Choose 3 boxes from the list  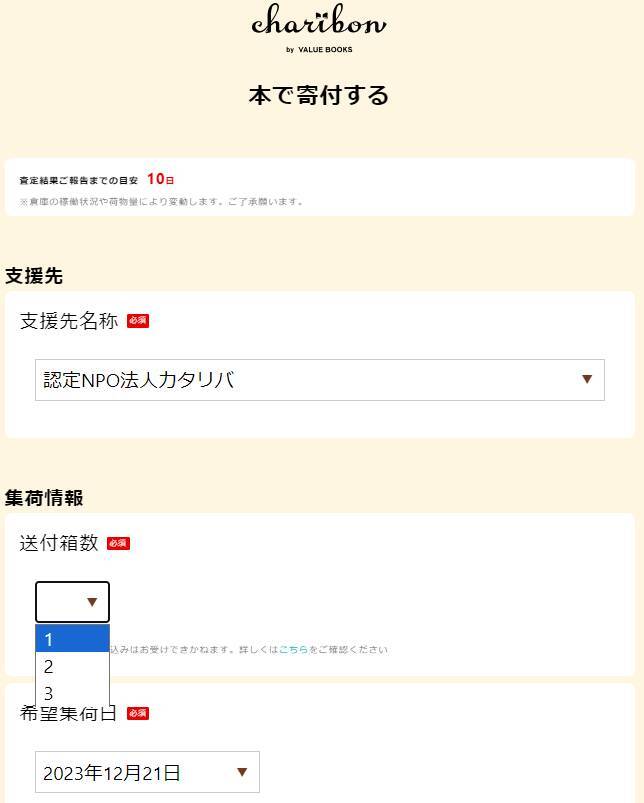point(72,693)
